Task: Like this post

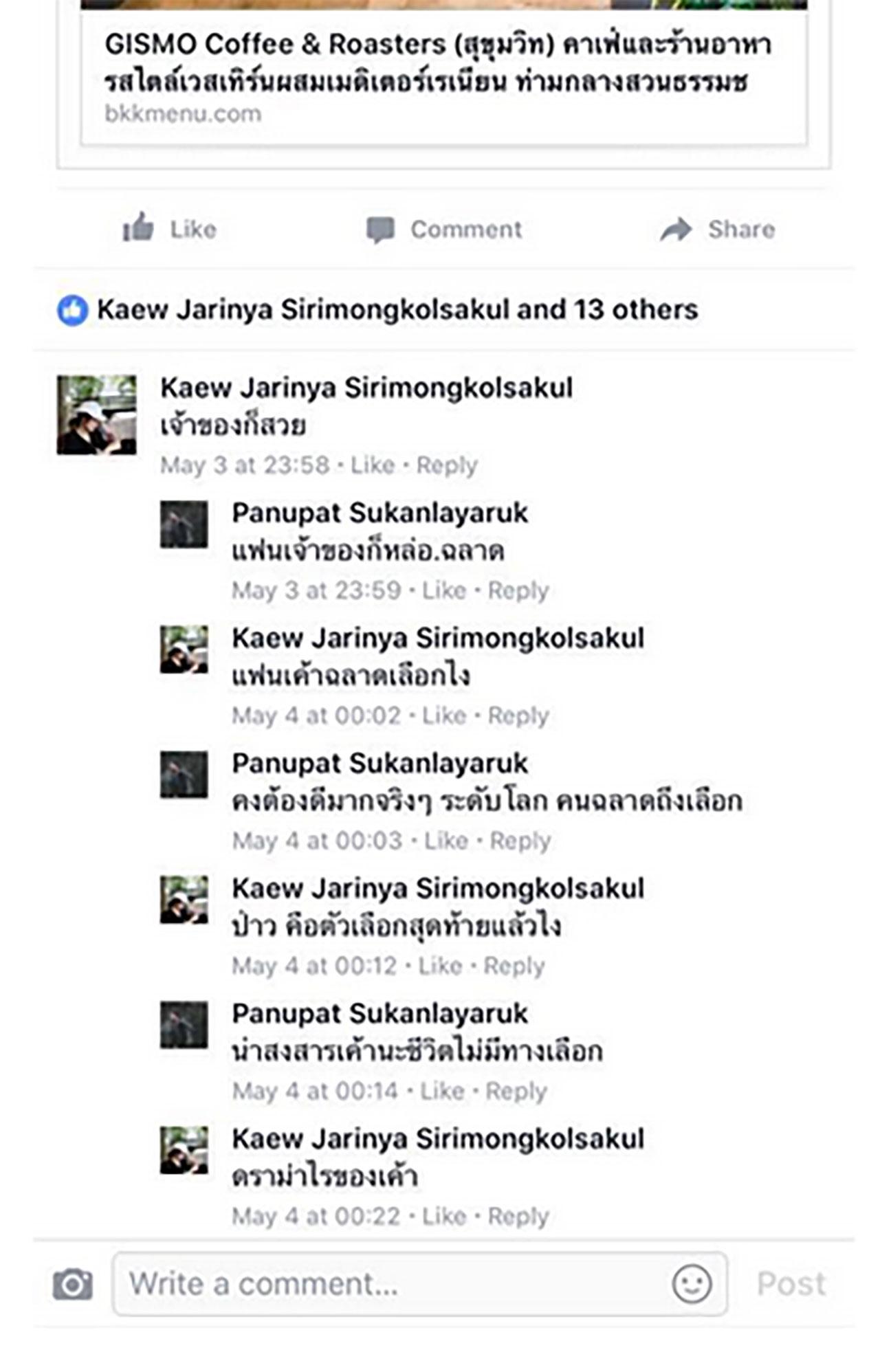Action: (170, 229)
